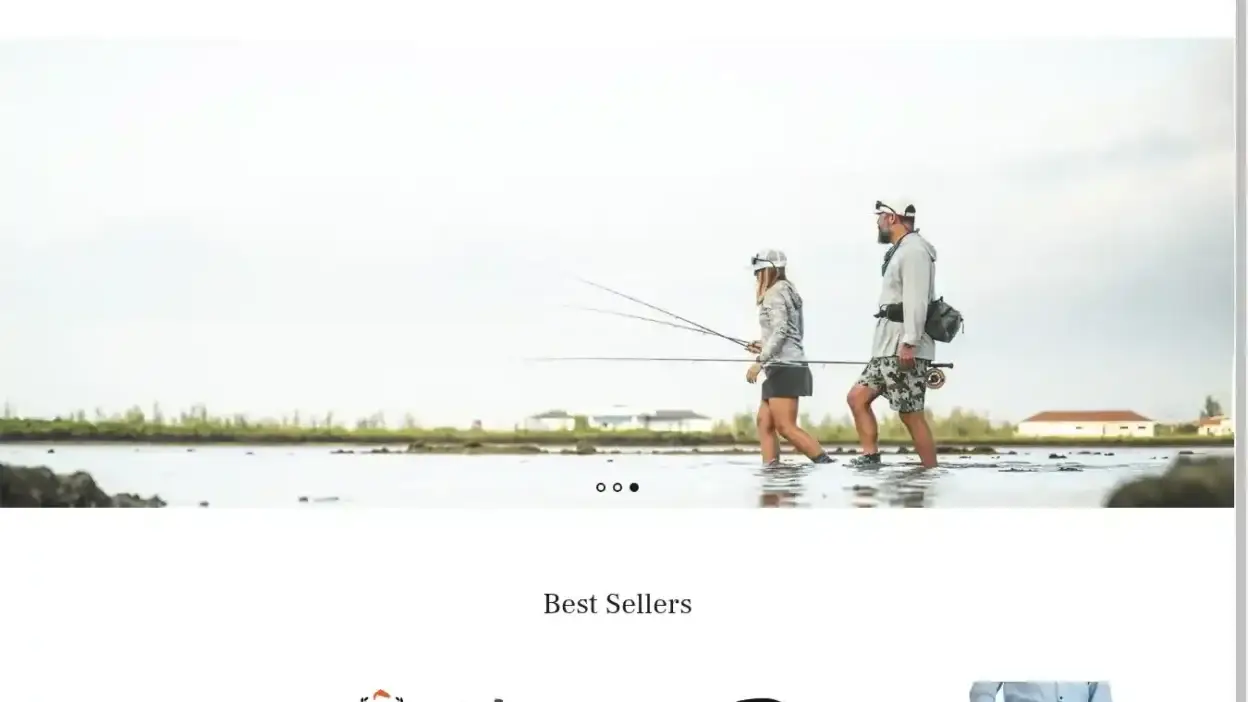
Task: Select the second carousel slide dot
Action: point(617,487)
